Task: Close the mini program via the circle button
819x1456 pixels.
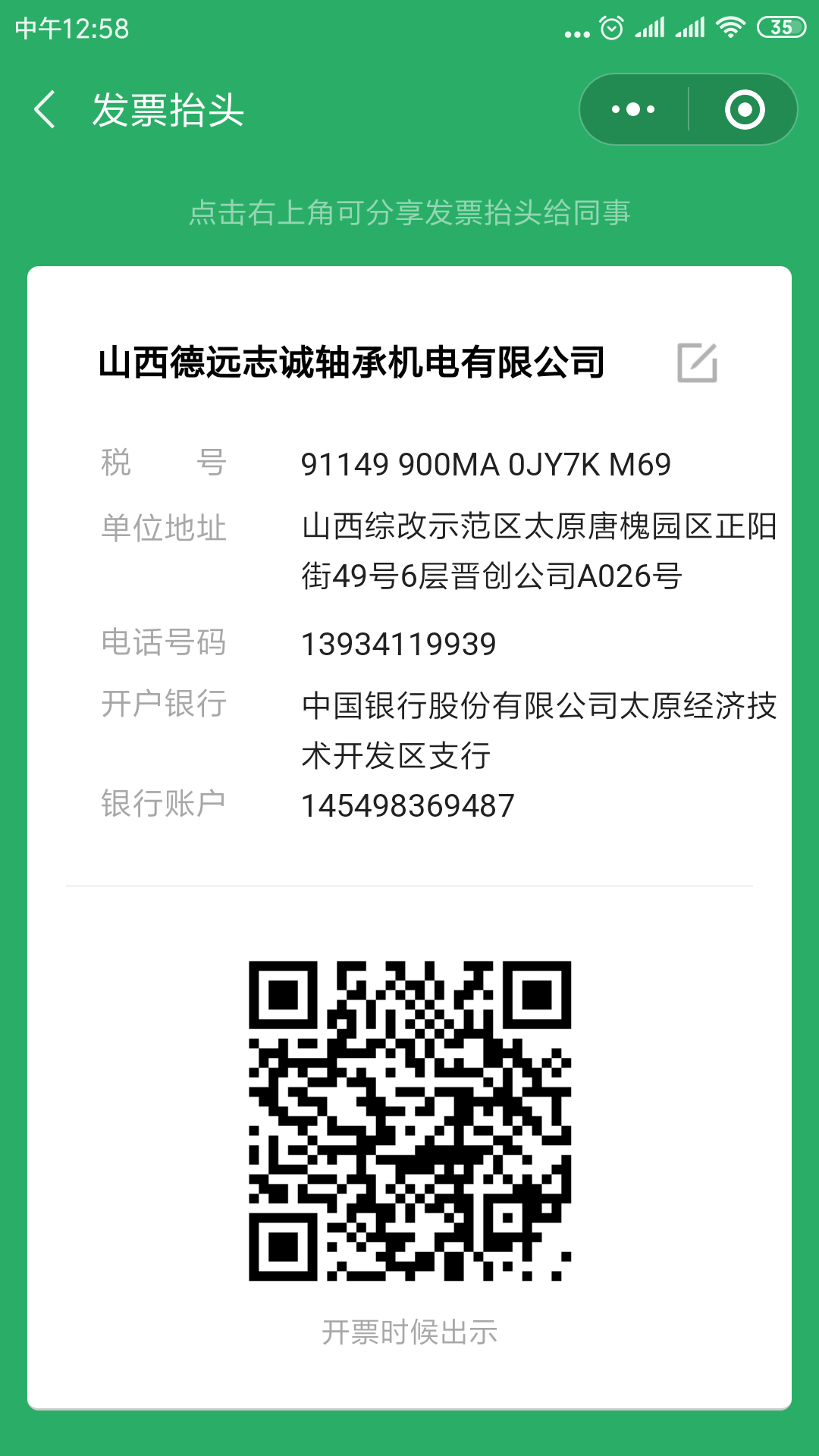Action: 744,110
